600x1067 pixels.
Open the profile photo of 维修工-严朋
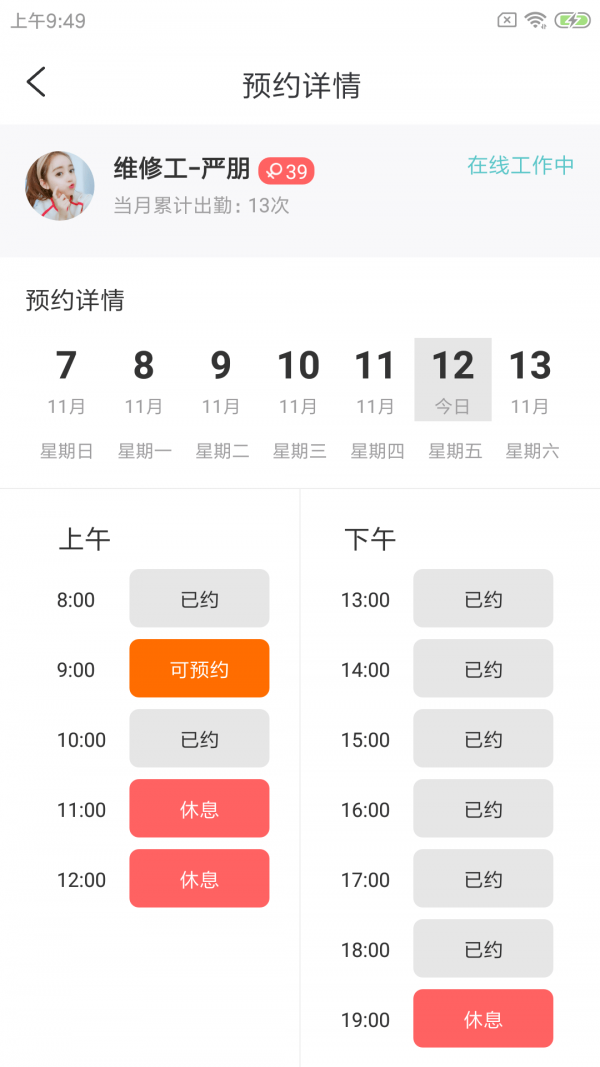(x=60, y=185)
